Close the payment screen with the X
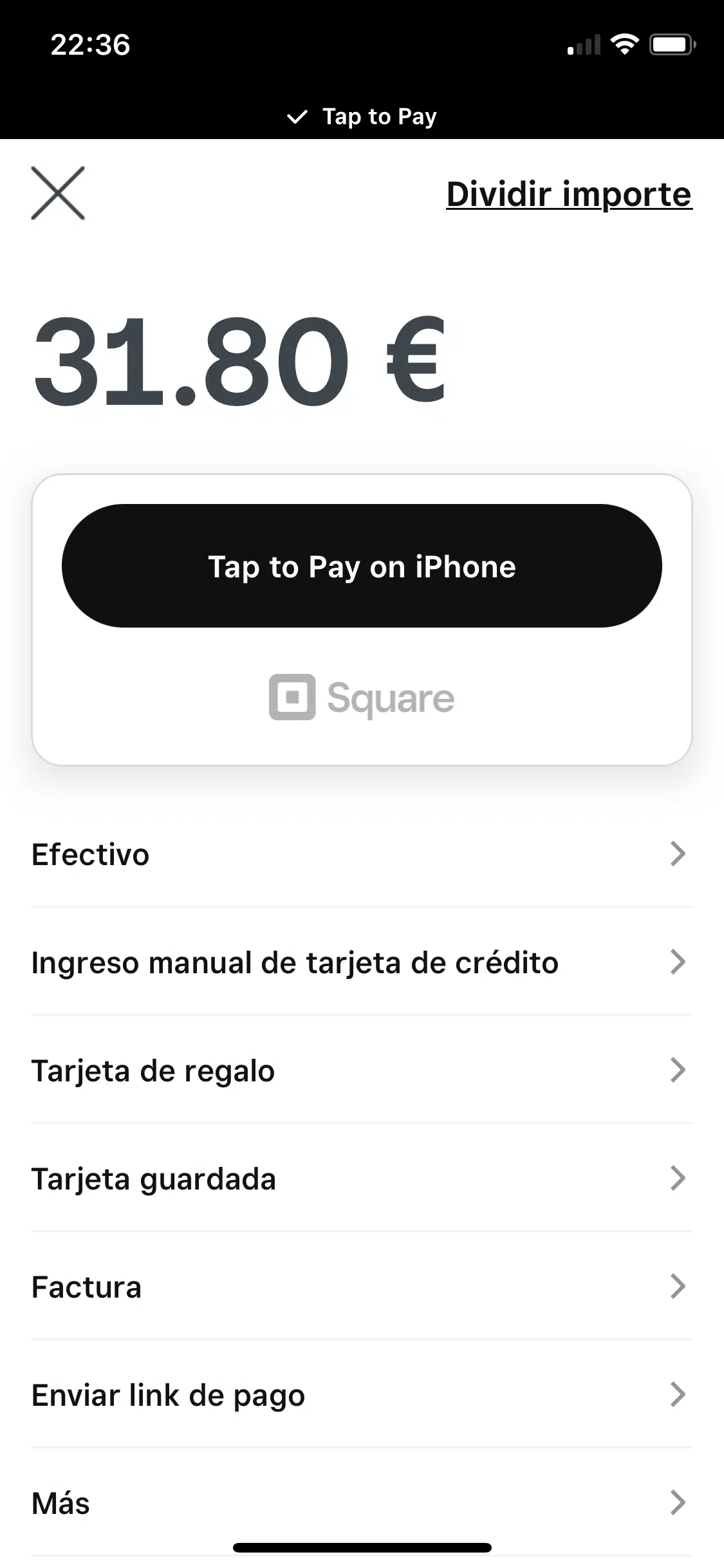The height and width of the screenshot is (1568, 724). pos(57,194)
